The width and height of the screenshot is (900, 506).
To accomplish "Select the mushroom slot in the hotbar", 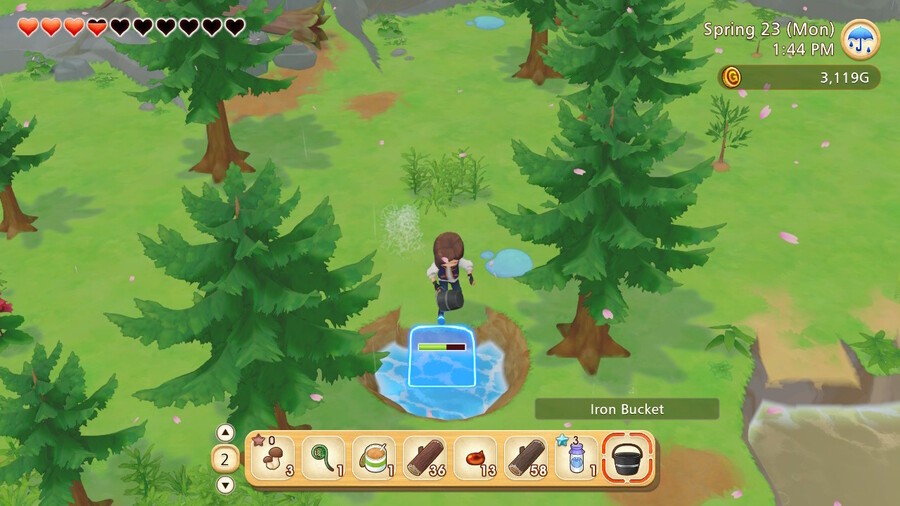I will (272, 458).
